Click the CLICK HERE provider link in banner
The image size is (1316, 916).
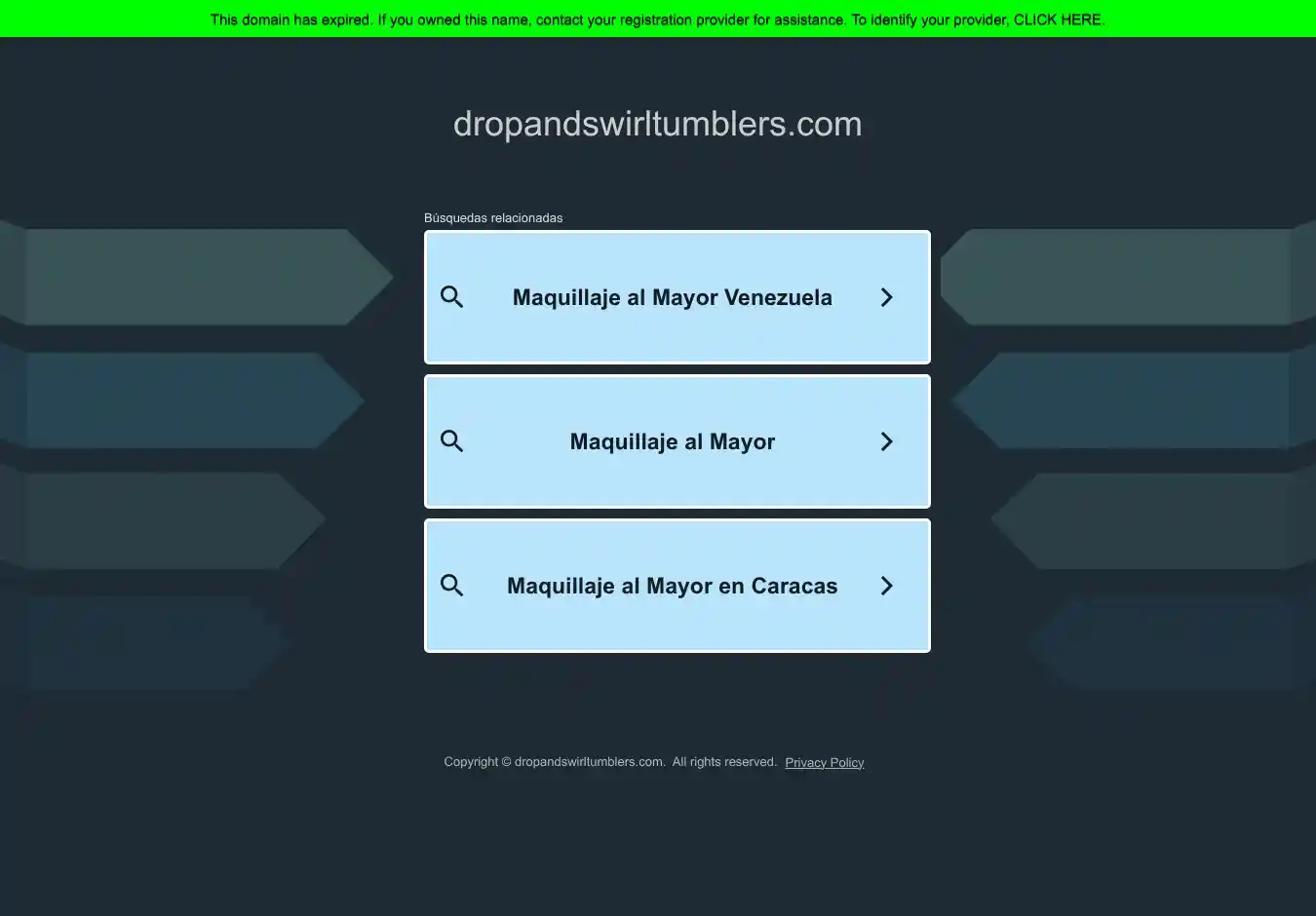click(x=1057, y=19)
